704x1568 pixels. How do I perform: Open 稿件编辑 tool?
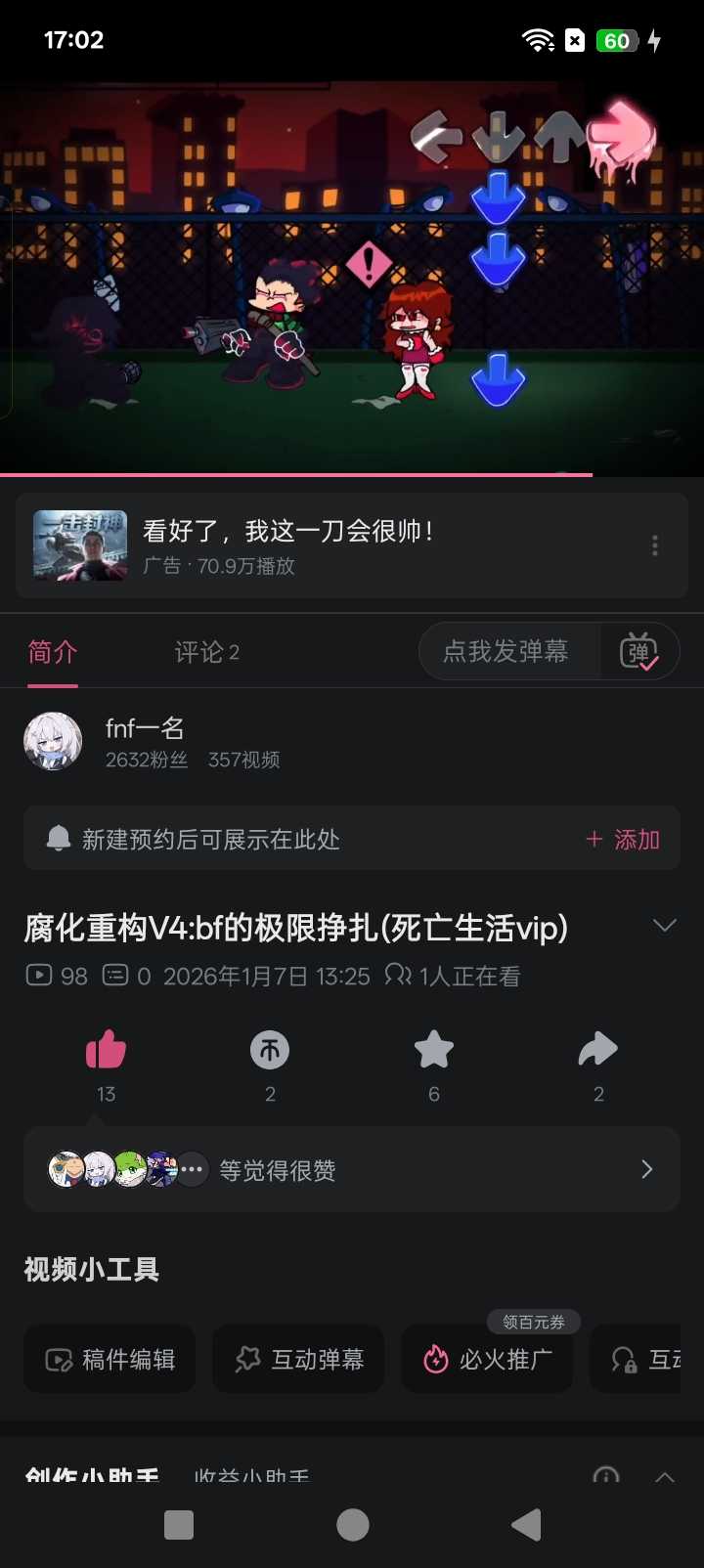[x=110, y=1360]
